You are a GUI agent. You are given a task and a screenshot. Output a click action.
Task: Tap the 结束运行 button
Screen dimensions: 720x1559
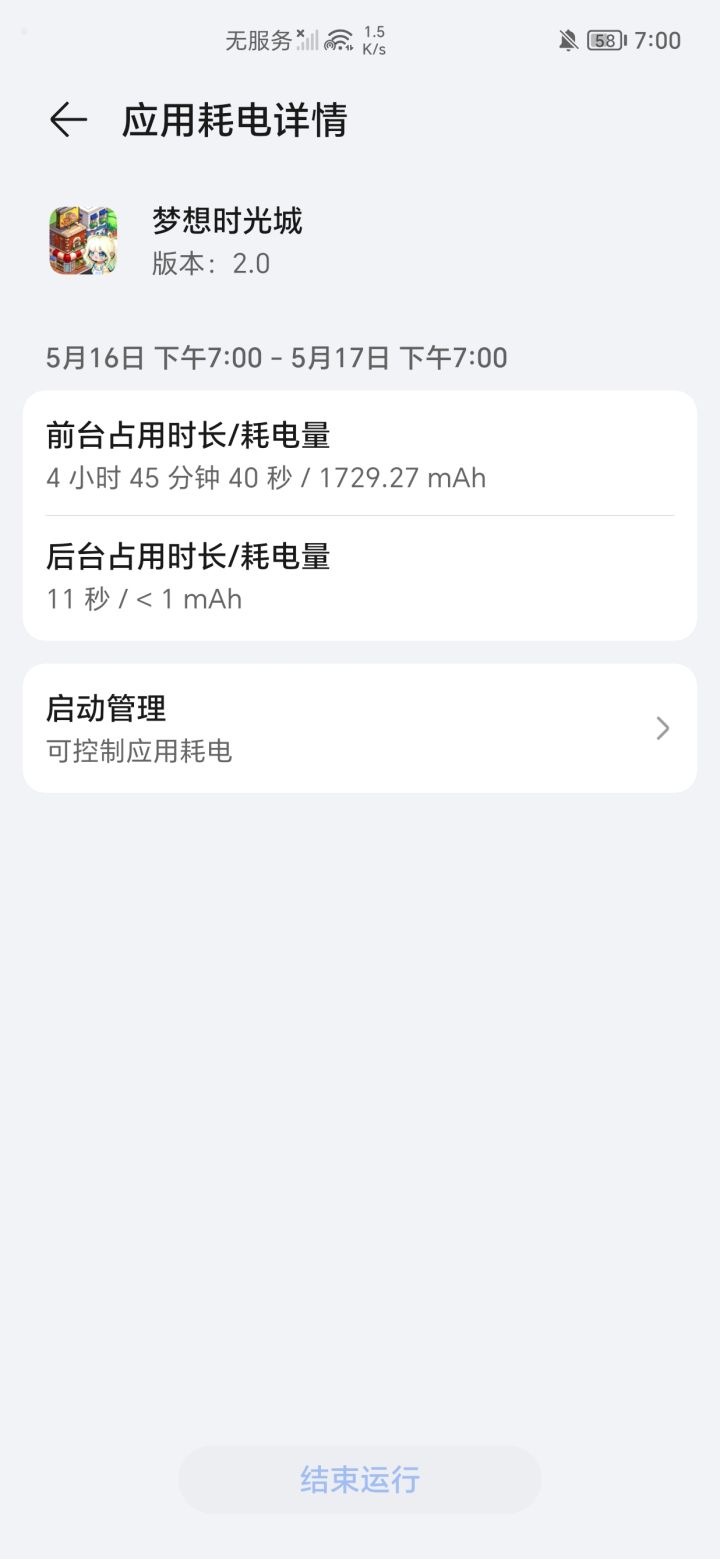359,1479
